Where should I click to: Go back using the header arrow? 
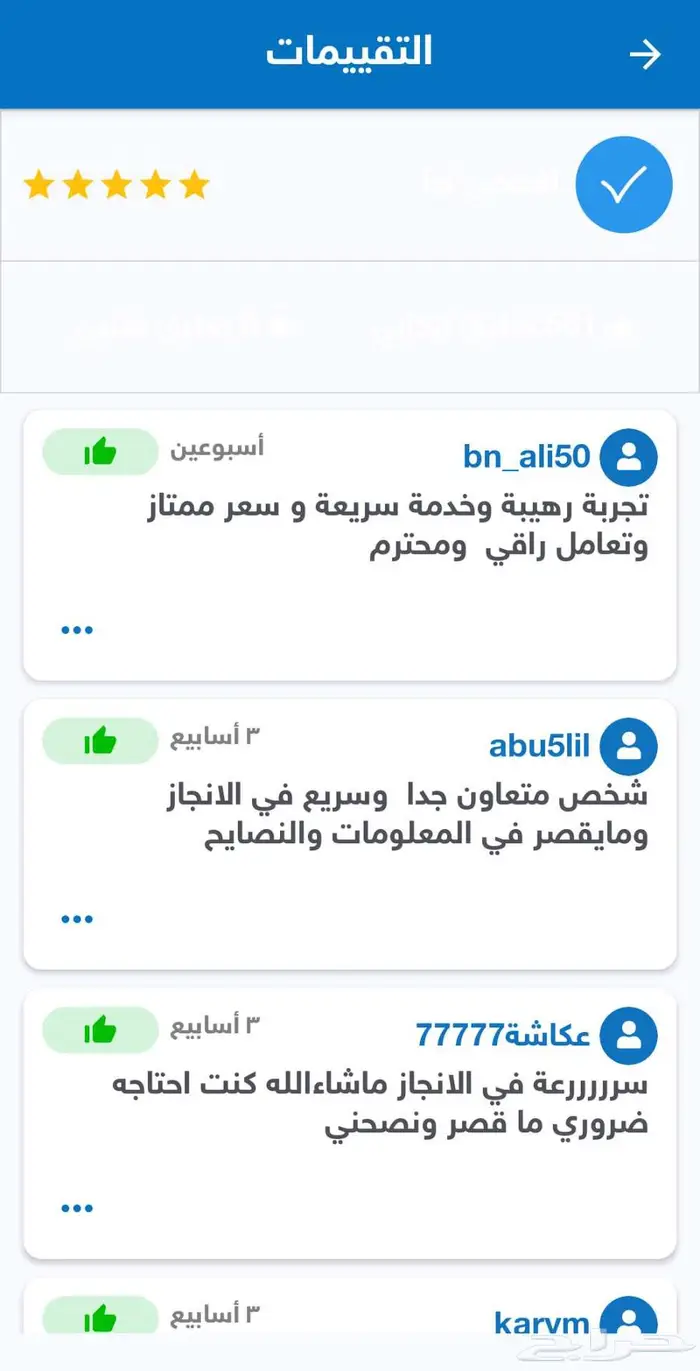pos(645,54)
